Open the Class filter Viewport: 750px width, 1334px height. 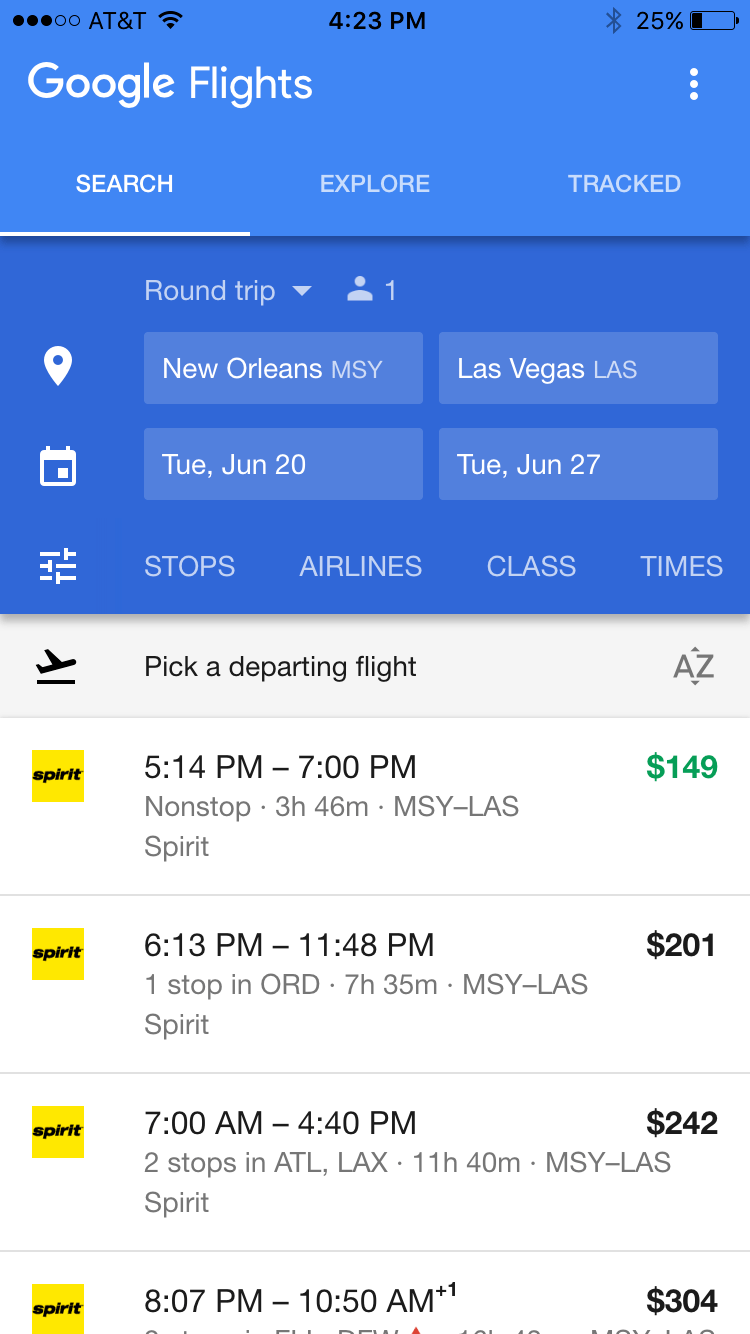tap(531, 567)
